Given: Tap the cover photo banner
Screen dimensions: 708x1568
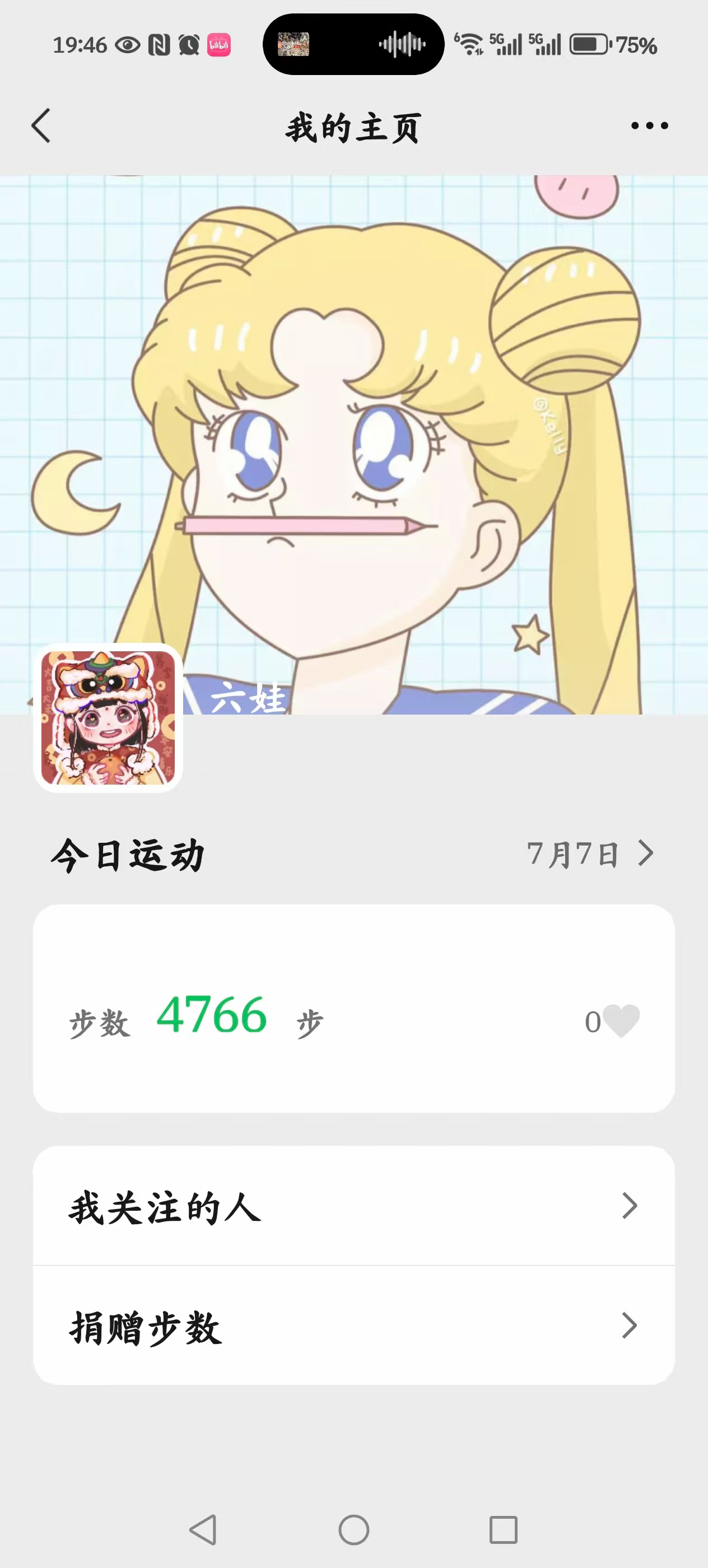Looking at the screenshot, I should click(x=353, y=444).
